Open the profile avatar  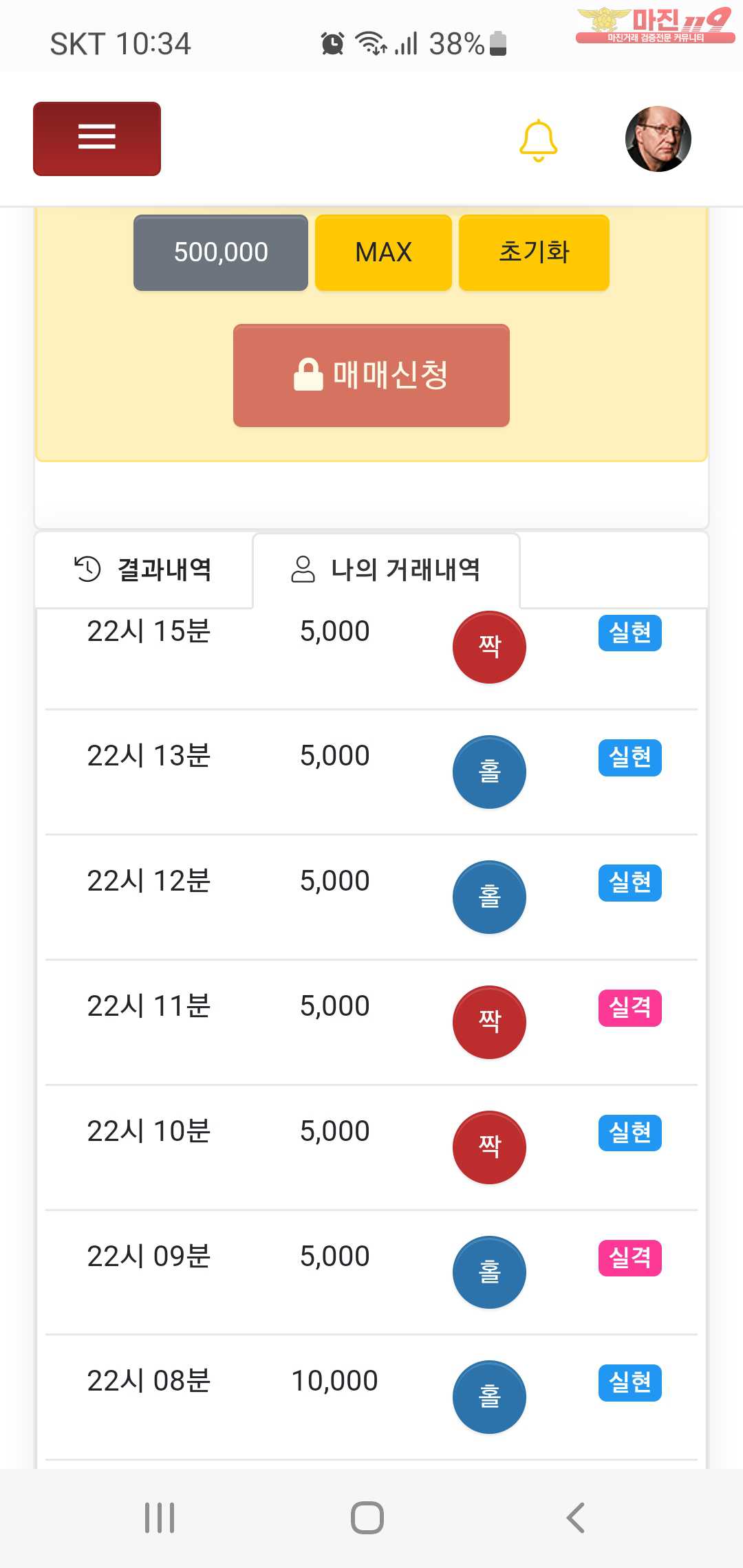(658, 139)
